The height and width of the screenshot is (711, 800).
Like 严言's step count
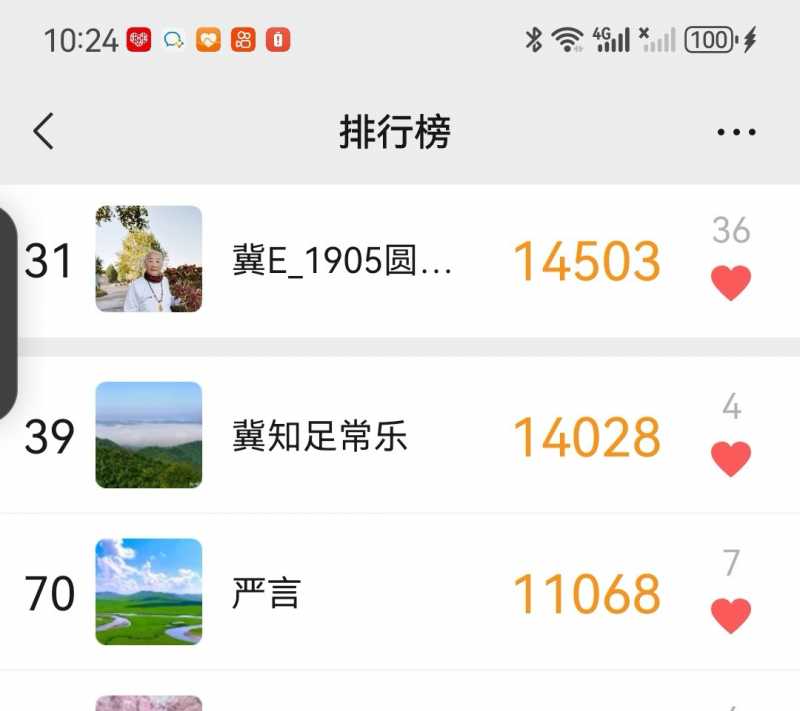tap(731, 615)
